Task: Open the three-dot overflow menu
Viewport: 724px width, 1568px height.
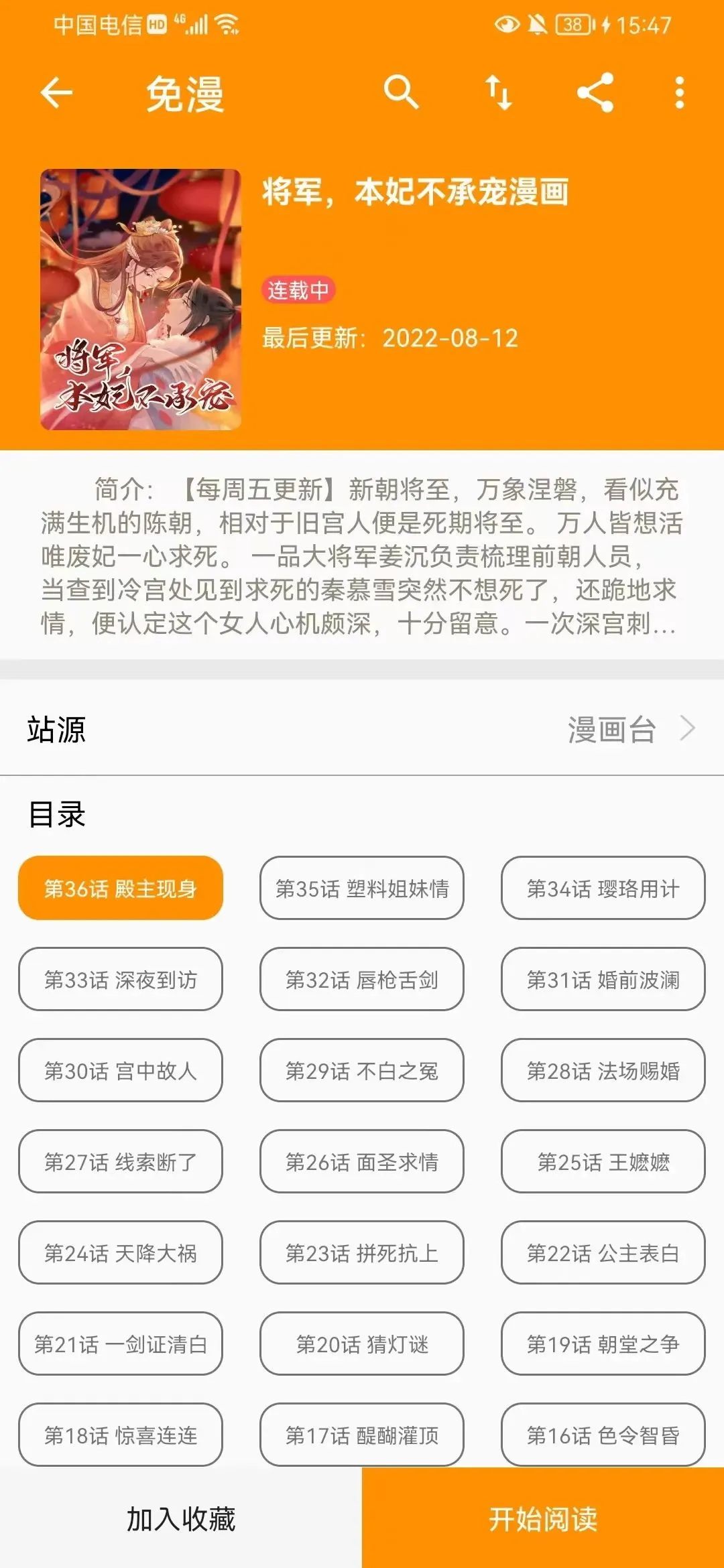Action: coord(679,92)
